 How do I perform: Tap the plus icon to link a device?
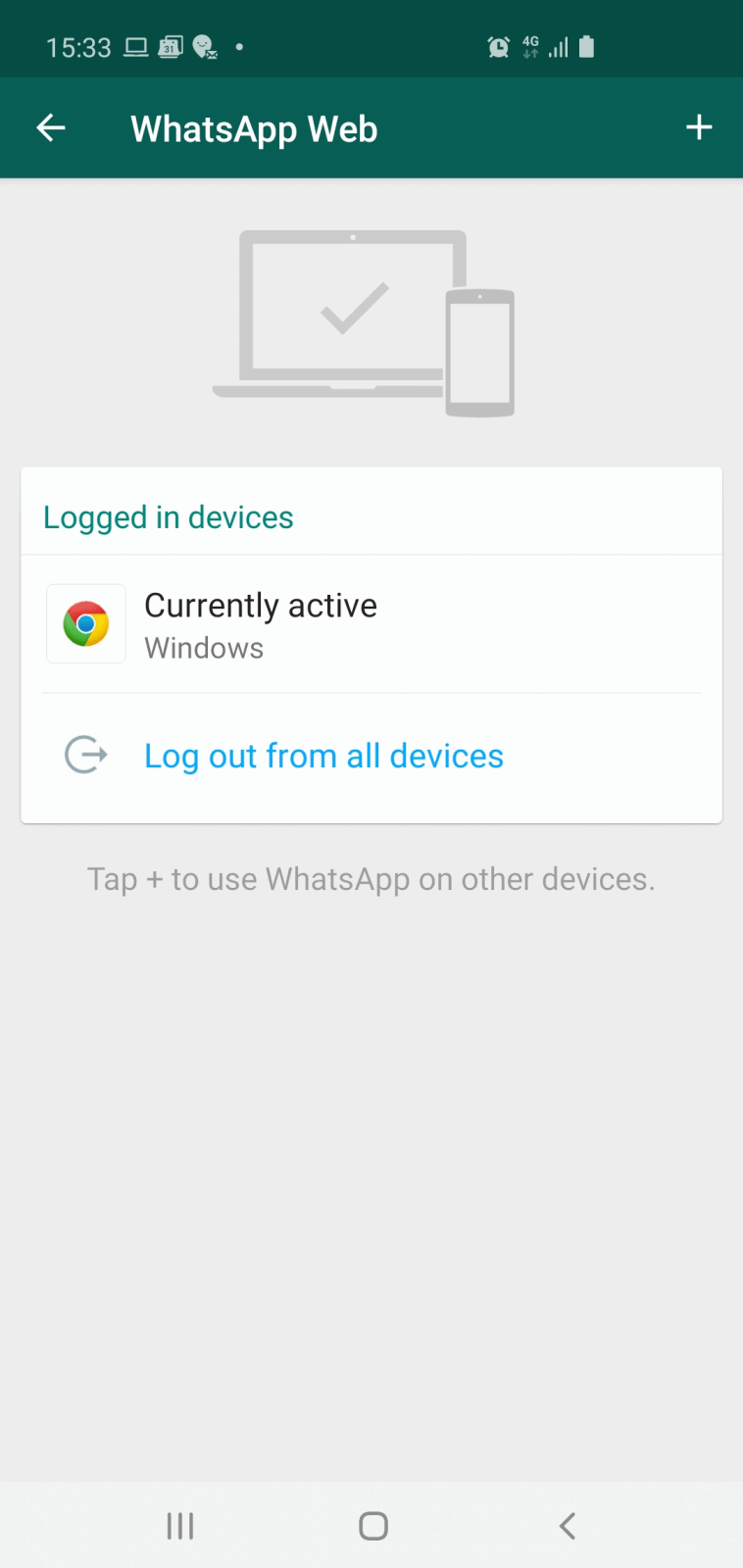pos(699,127)
